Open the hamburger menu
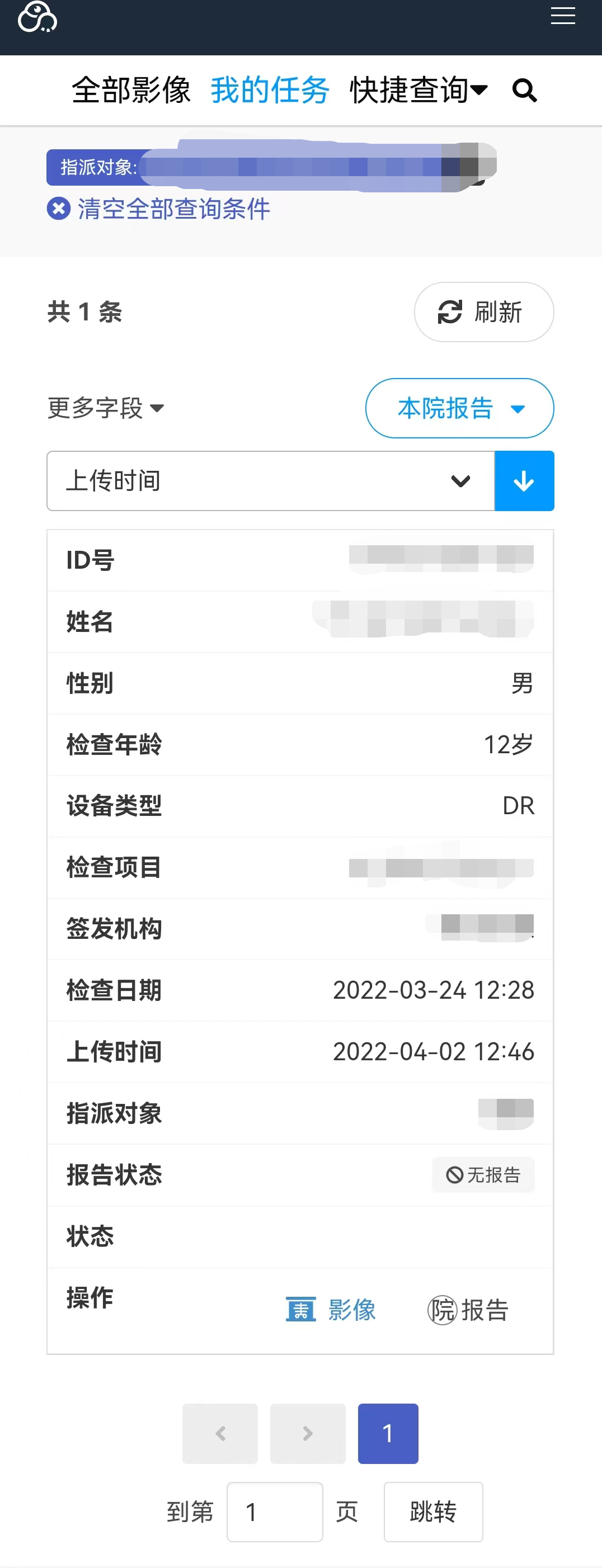 point(562,16)
